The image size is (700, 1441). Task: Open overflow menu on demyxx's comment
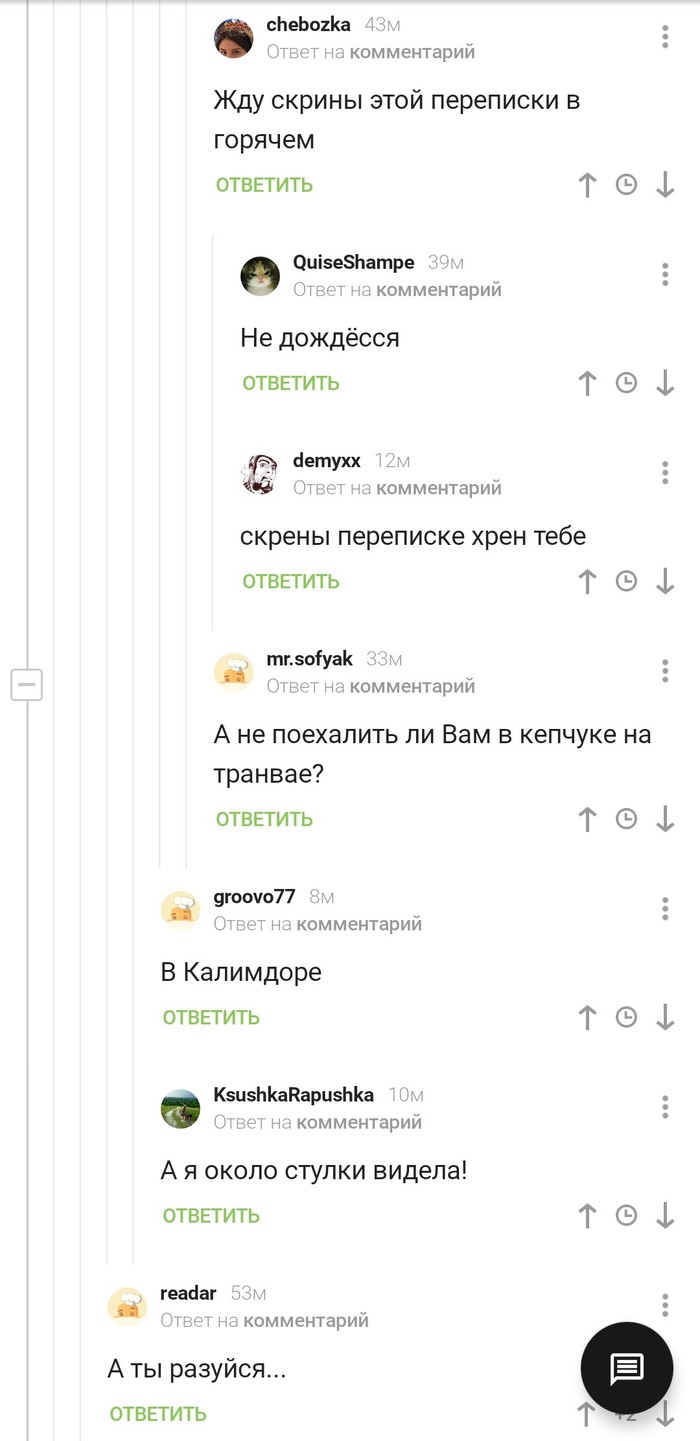coord(665,472)
